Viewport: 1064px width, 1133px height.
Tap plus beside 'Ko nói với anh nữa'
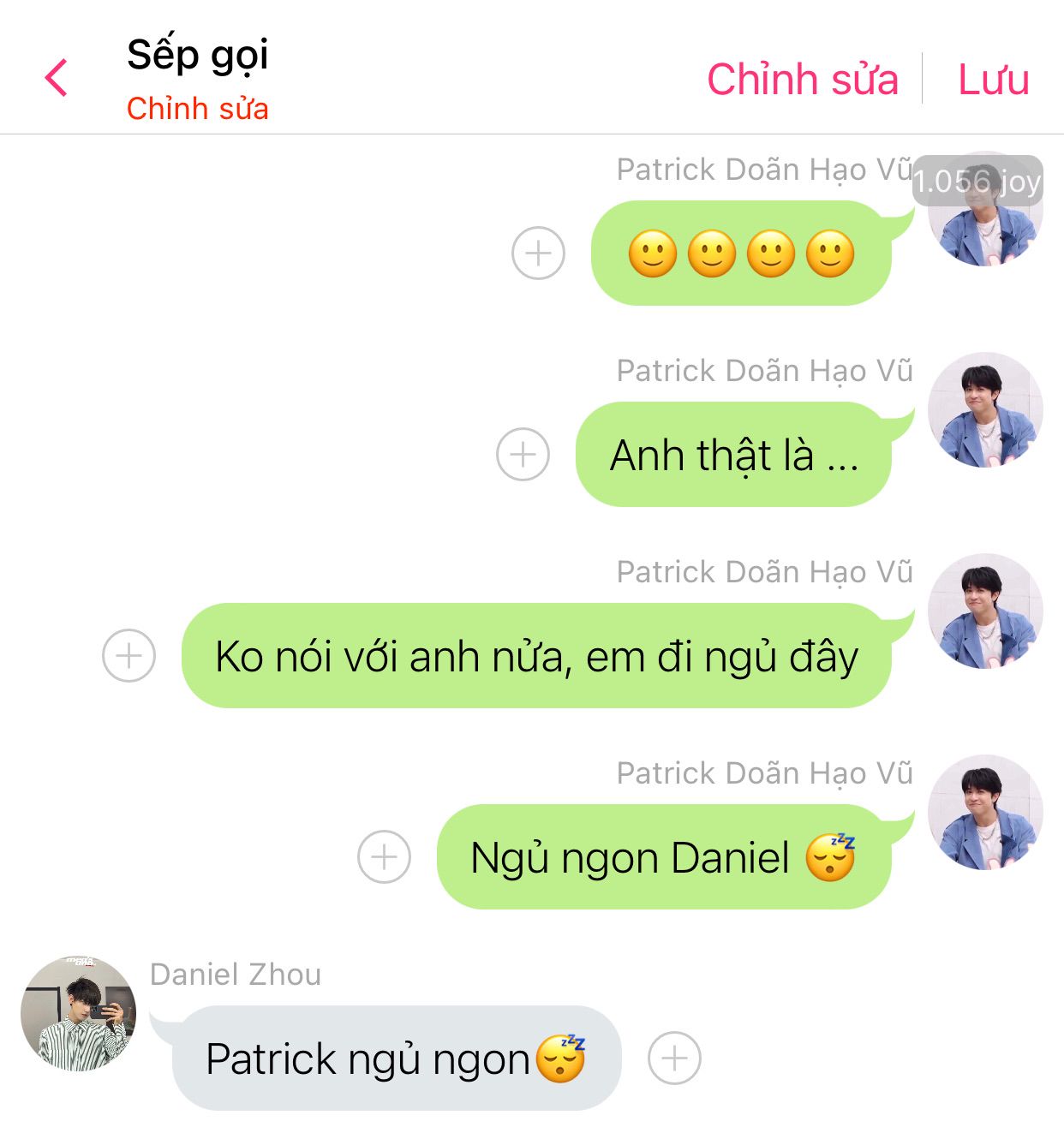pos(129,656)
